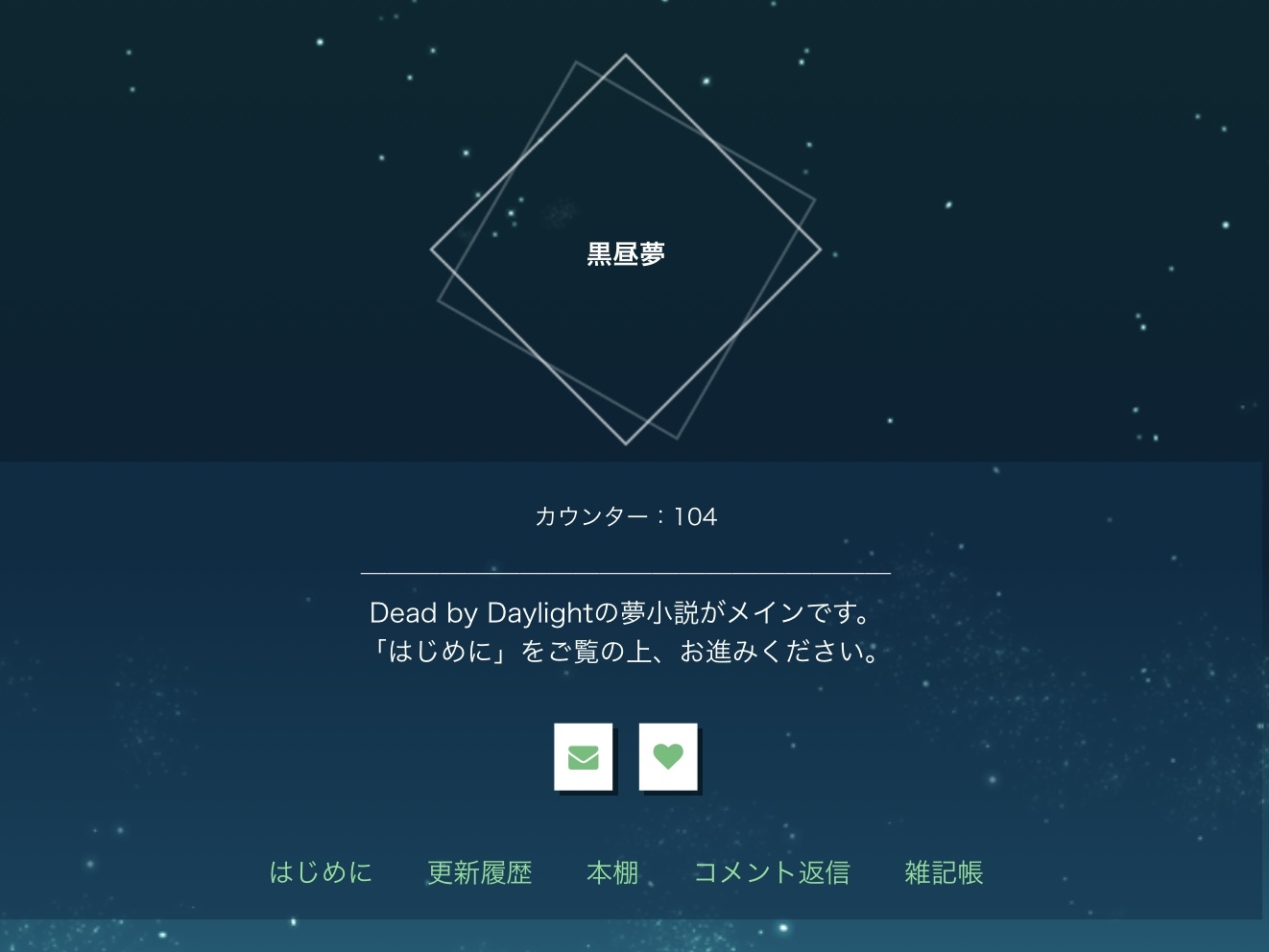Open the 更新履歴 page
This screenshot has width=1269, height=952.
479,872
